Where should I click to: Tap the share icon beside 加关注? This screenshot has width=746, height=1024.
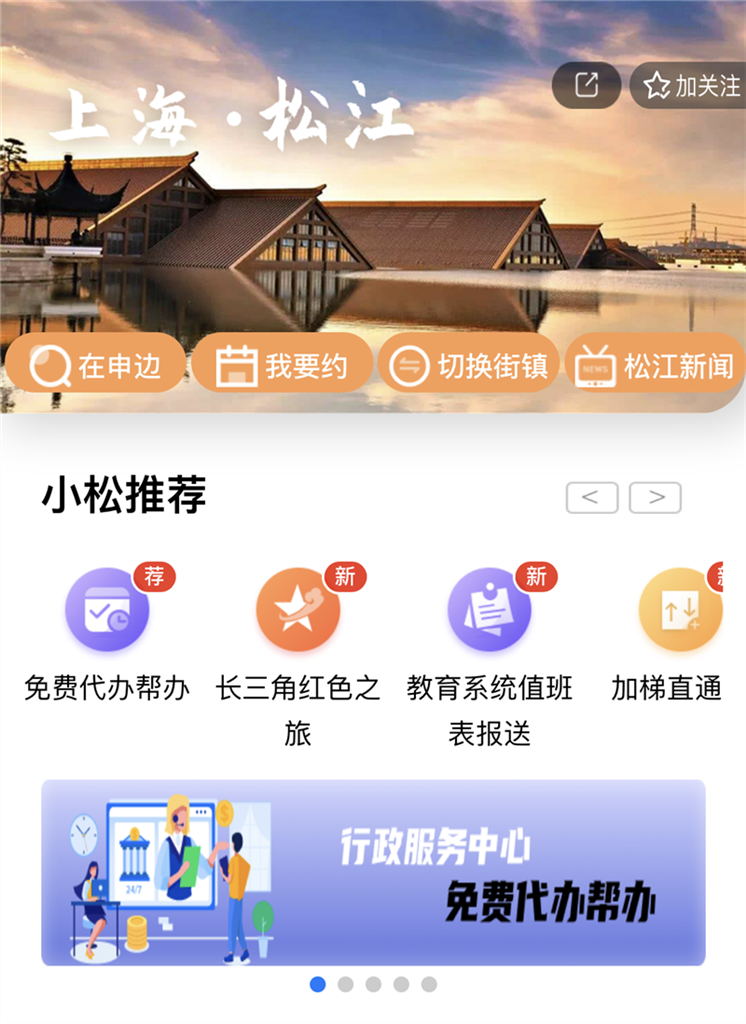(587, 86)
